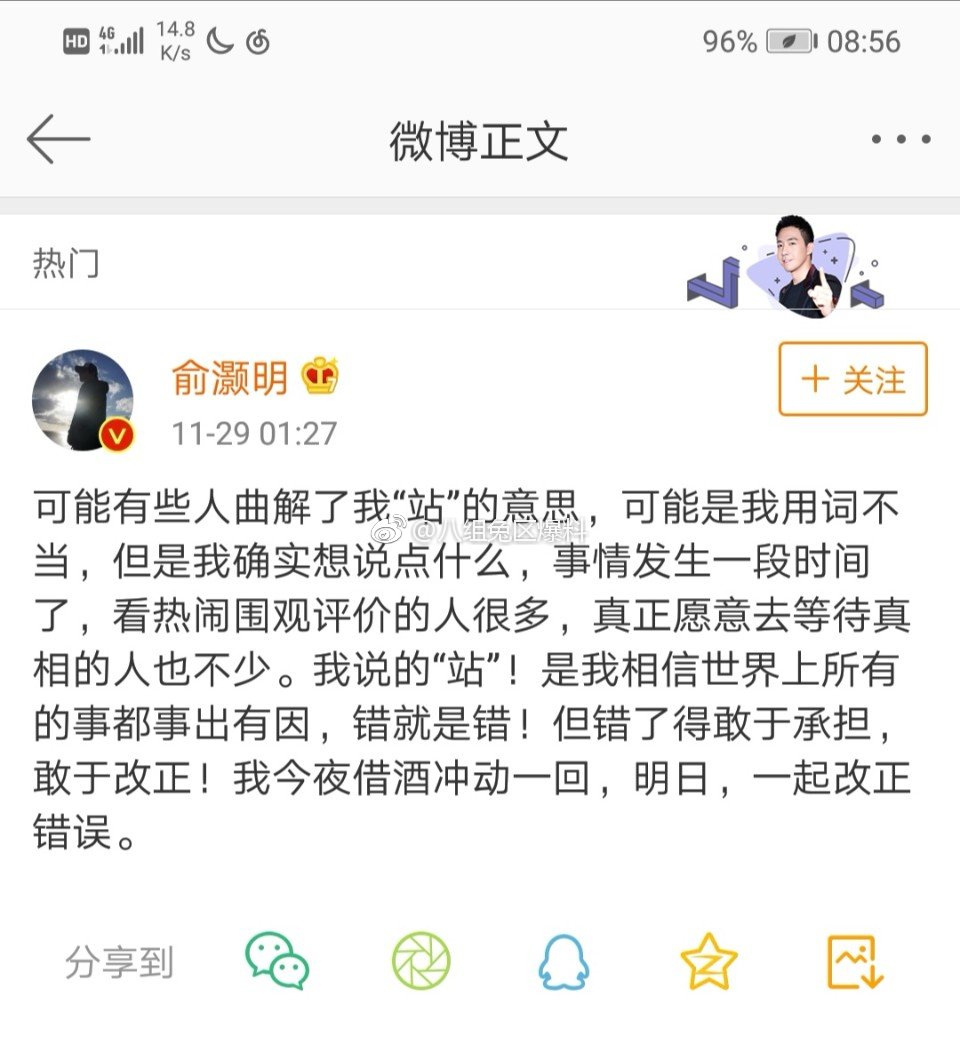The height and width of the screenshot is (1060, 960).
Task: Share the post to QQ
Action: point(563,961)
